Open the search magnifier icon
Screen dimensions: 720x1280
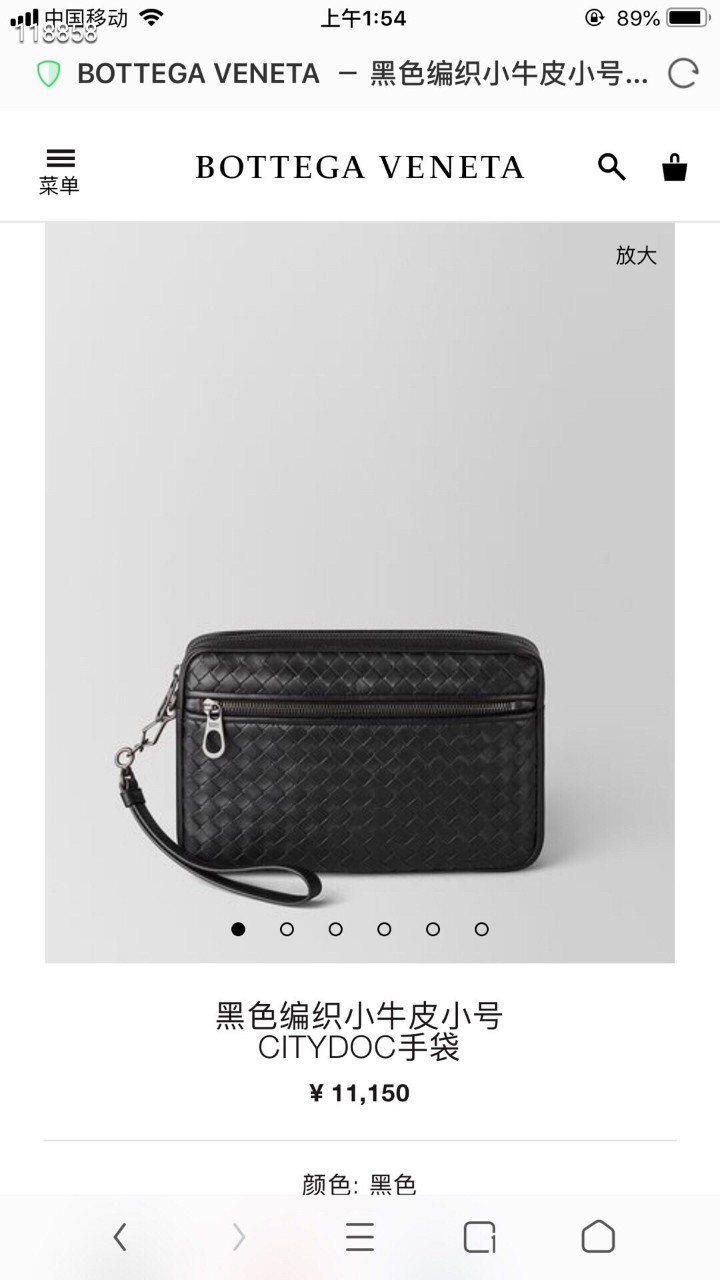(612, 167)
